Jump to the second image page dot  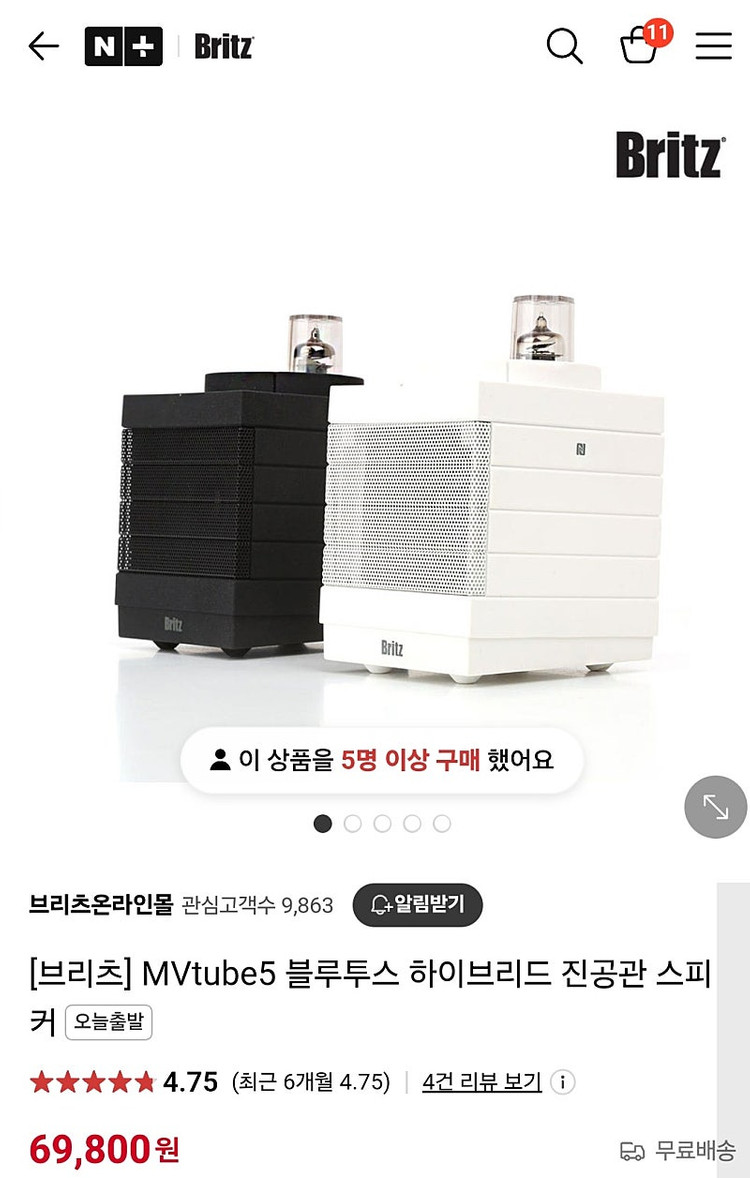click(352, 823)
